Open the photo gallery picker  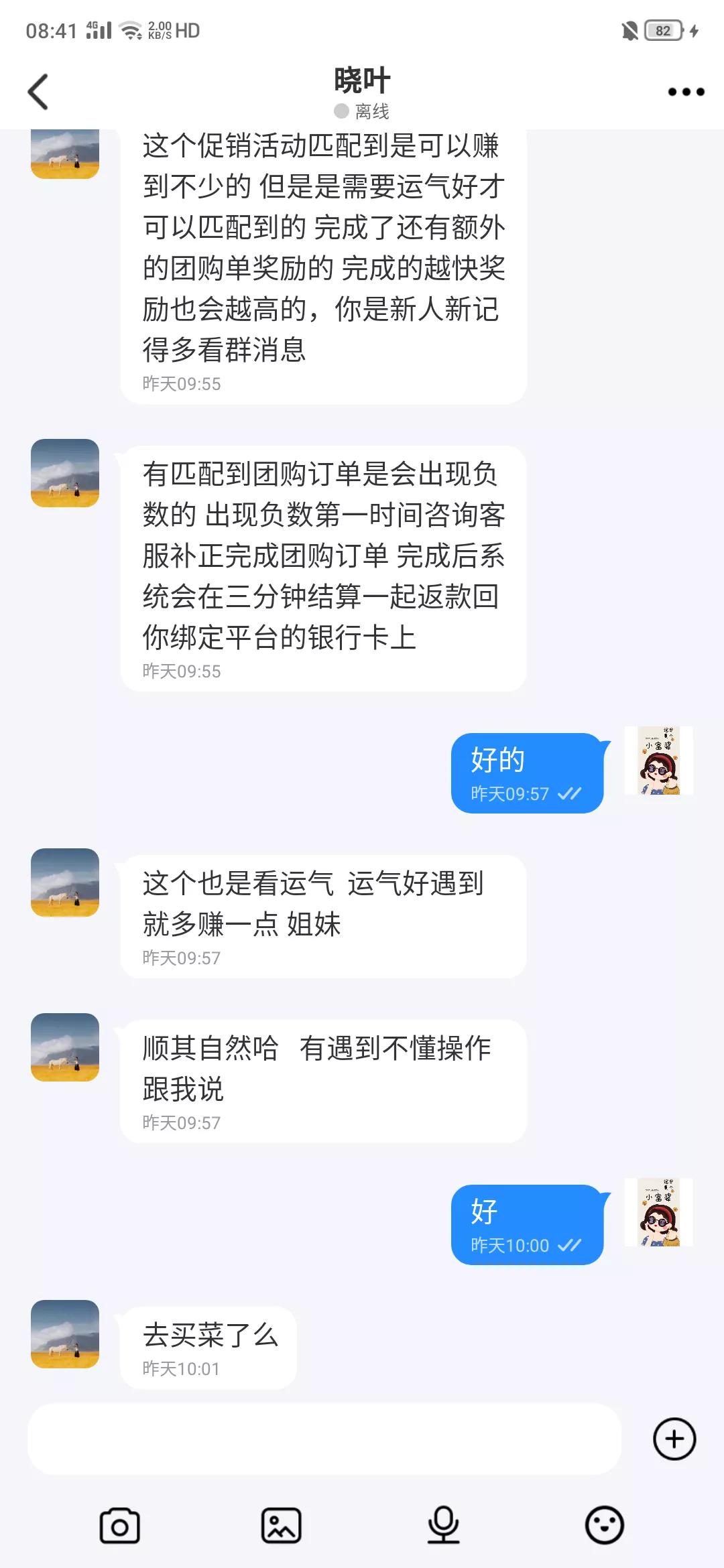[282, 1524]
